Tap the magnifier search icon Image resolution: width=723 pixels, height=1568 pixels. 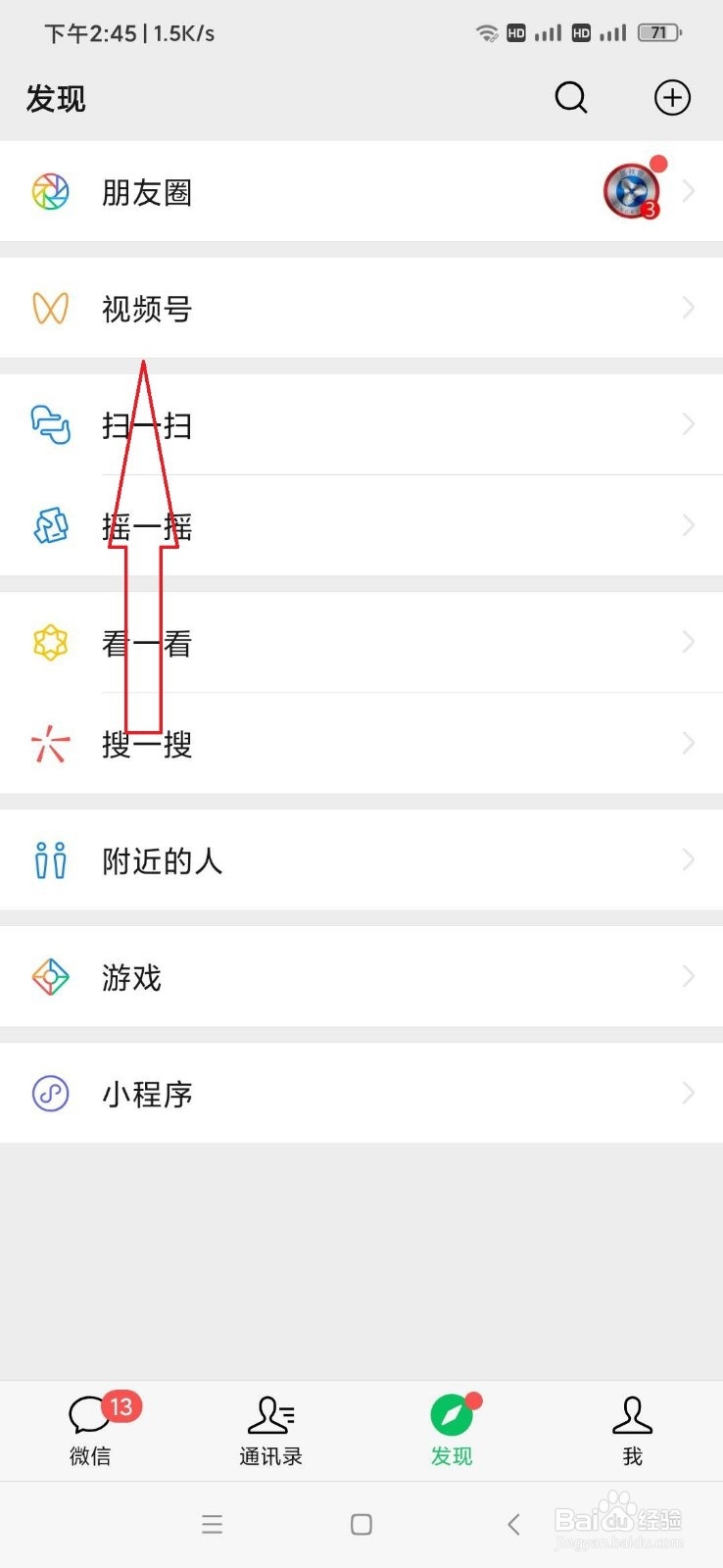coord(570,97)
